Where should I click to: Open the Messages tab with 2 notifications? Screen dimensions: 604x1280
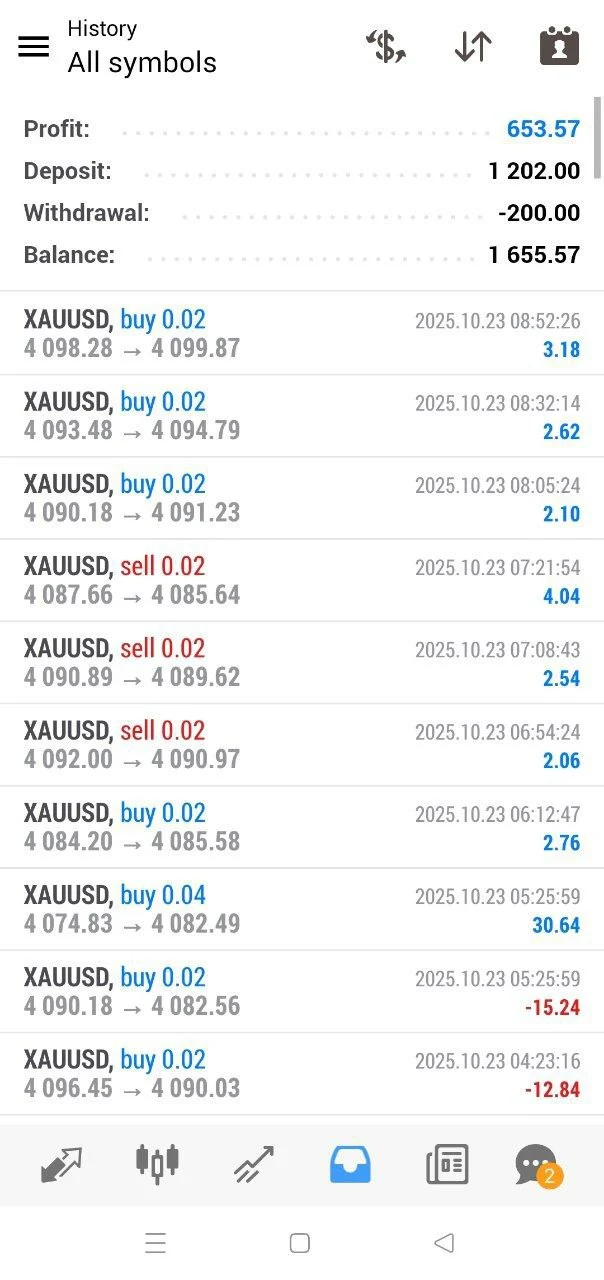pos(537,1164)
